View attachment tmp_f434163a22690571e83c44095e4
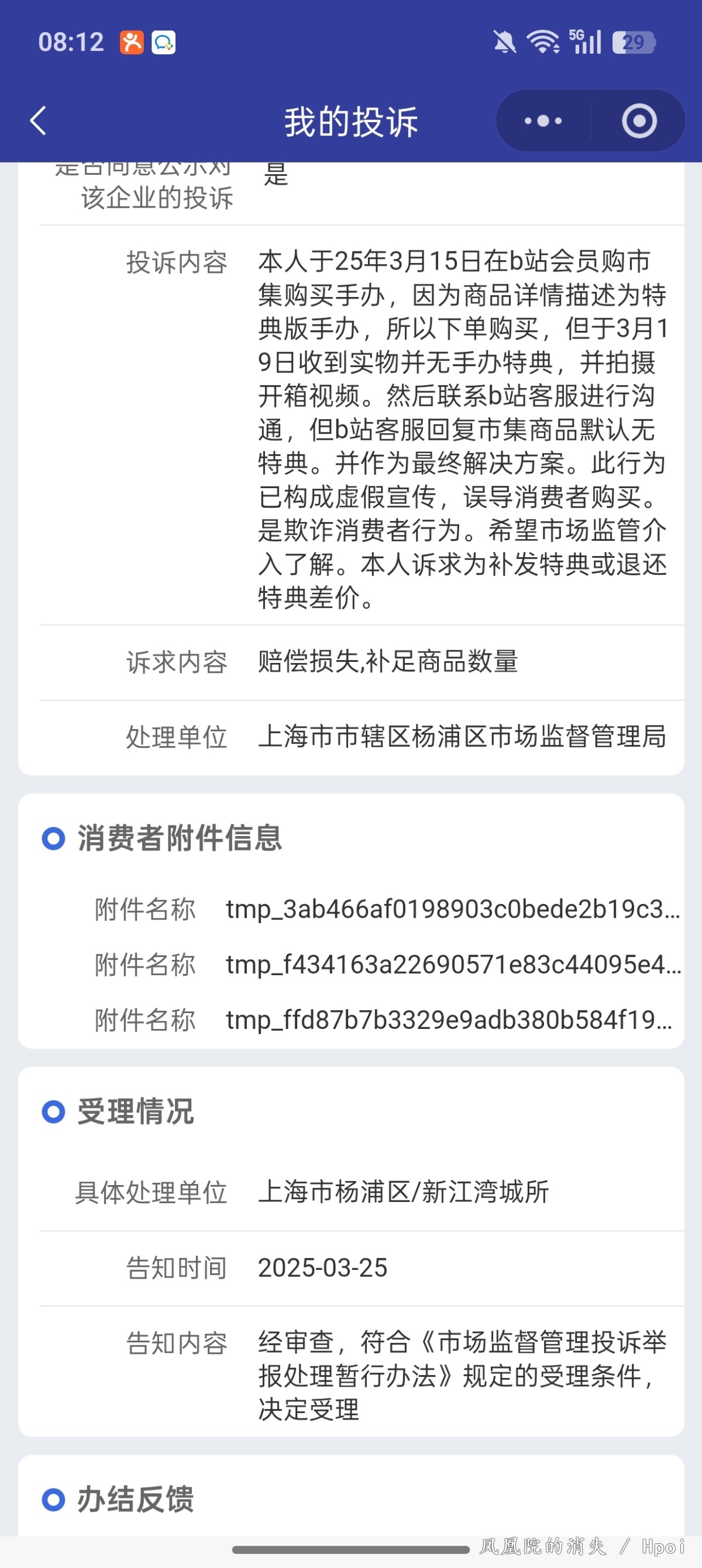 (452, 965)
